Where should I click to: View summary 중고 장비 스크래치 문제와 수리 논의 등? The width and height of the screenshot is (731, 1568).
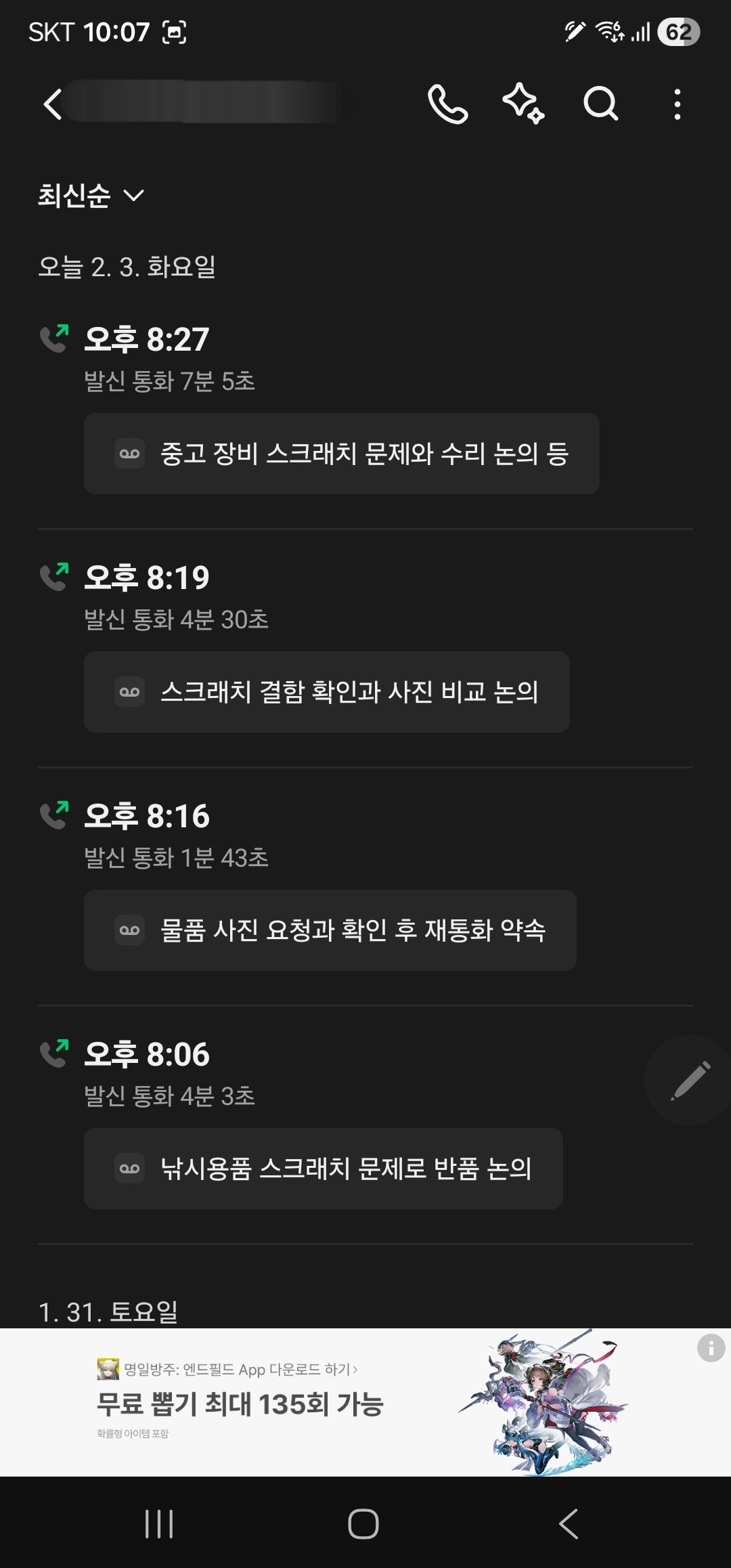coord(341,454)
